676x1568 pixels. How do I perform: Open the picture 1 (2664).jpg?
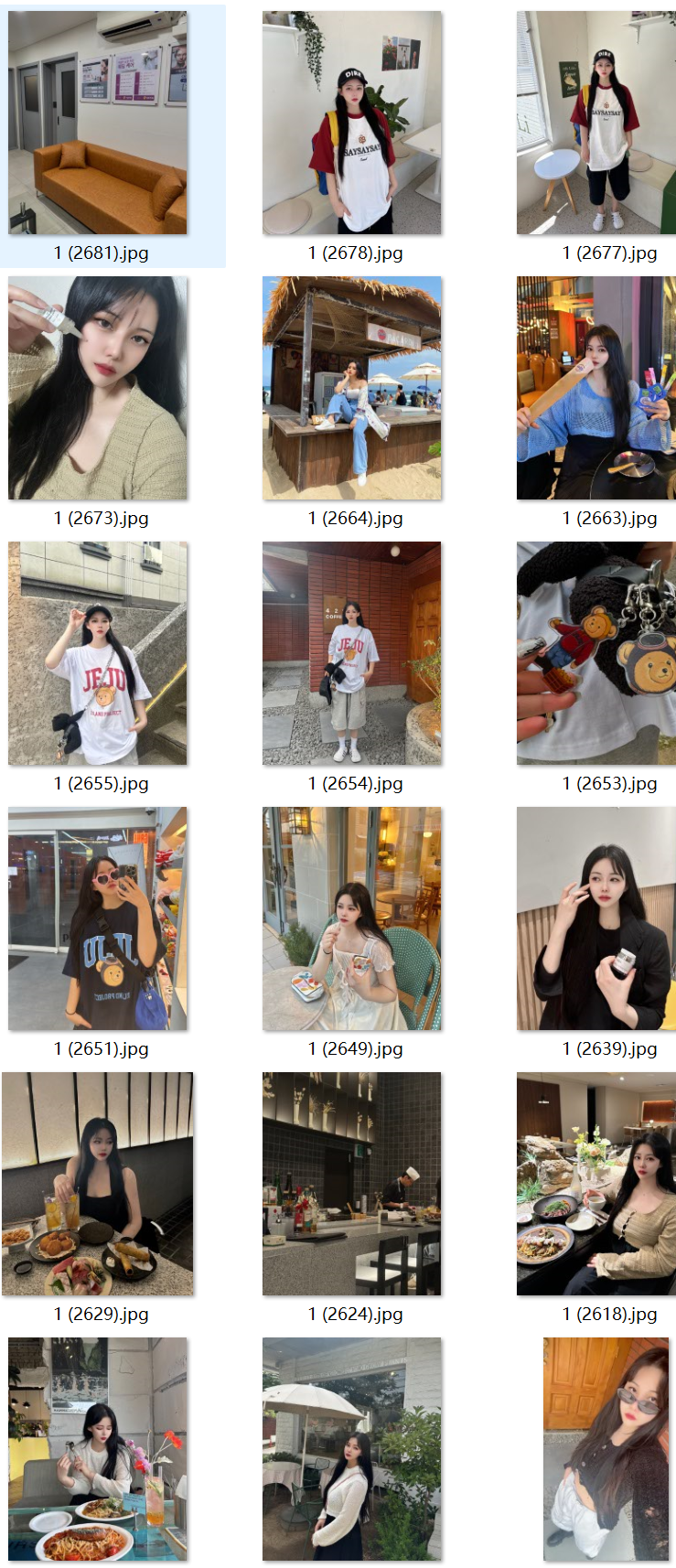coord(352,388)
